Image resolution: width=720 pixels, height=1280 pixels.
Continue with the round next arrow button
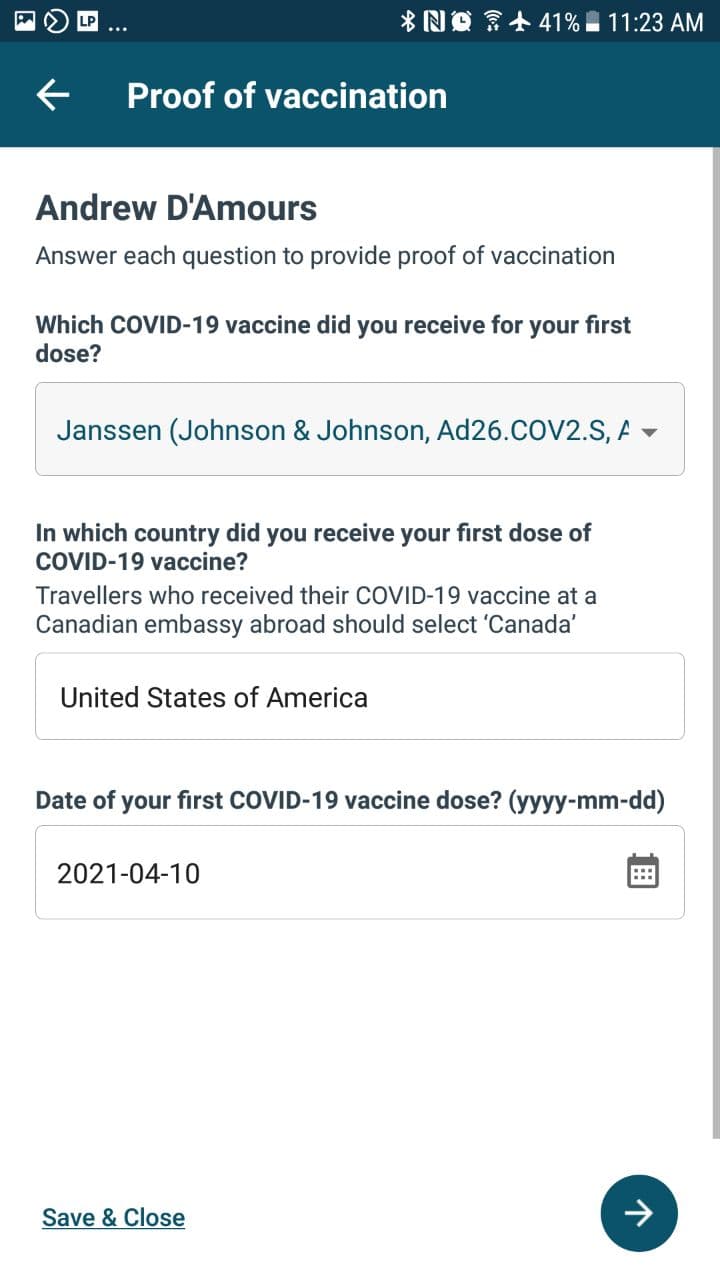pos(639,1213)
